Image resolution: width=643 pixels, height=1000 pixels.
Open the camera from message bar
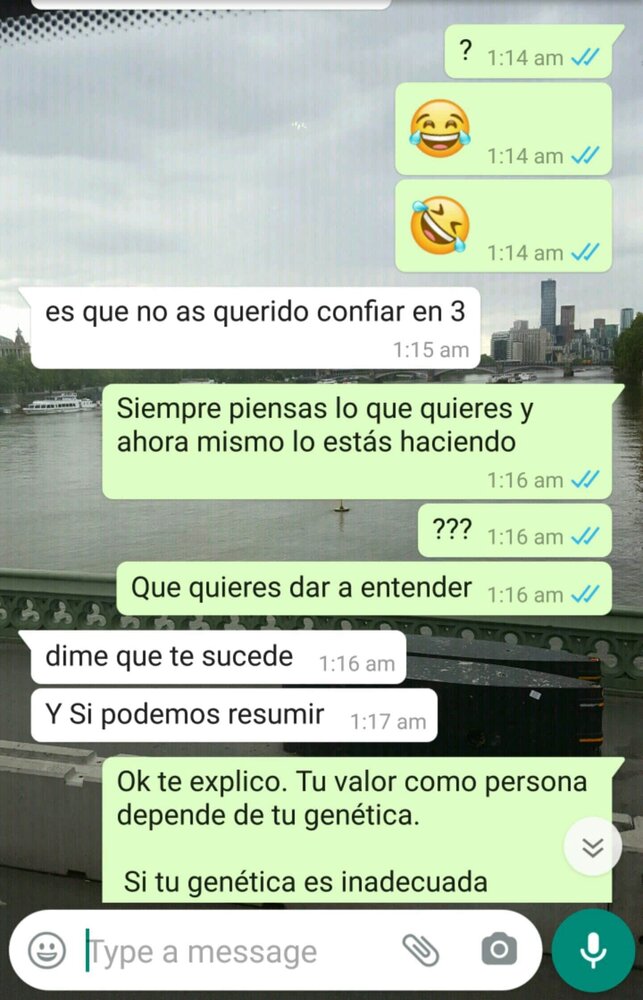point(497,950)
